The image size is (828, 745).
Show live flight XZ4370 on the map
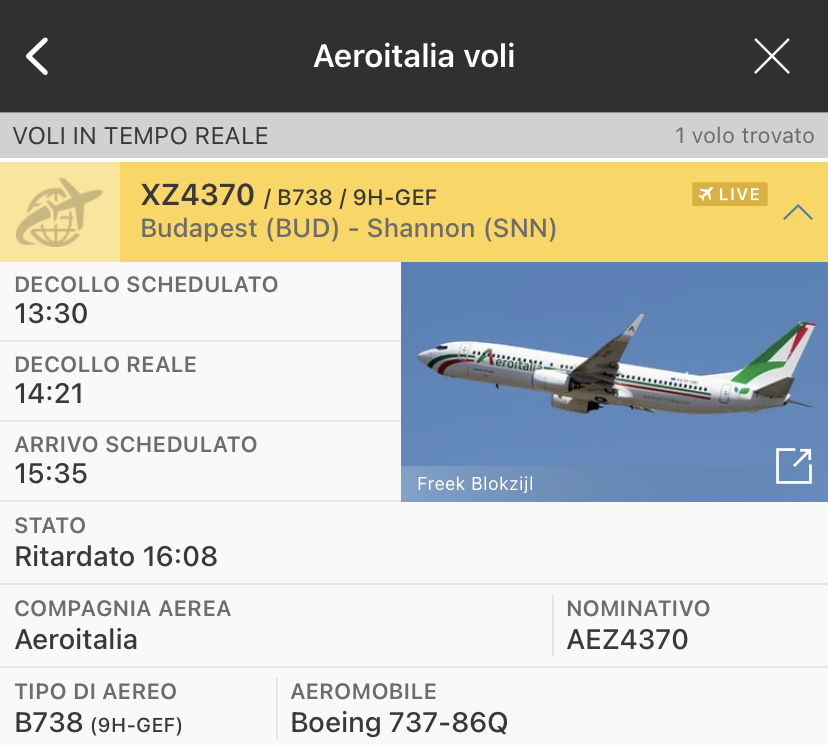(729, 194)
